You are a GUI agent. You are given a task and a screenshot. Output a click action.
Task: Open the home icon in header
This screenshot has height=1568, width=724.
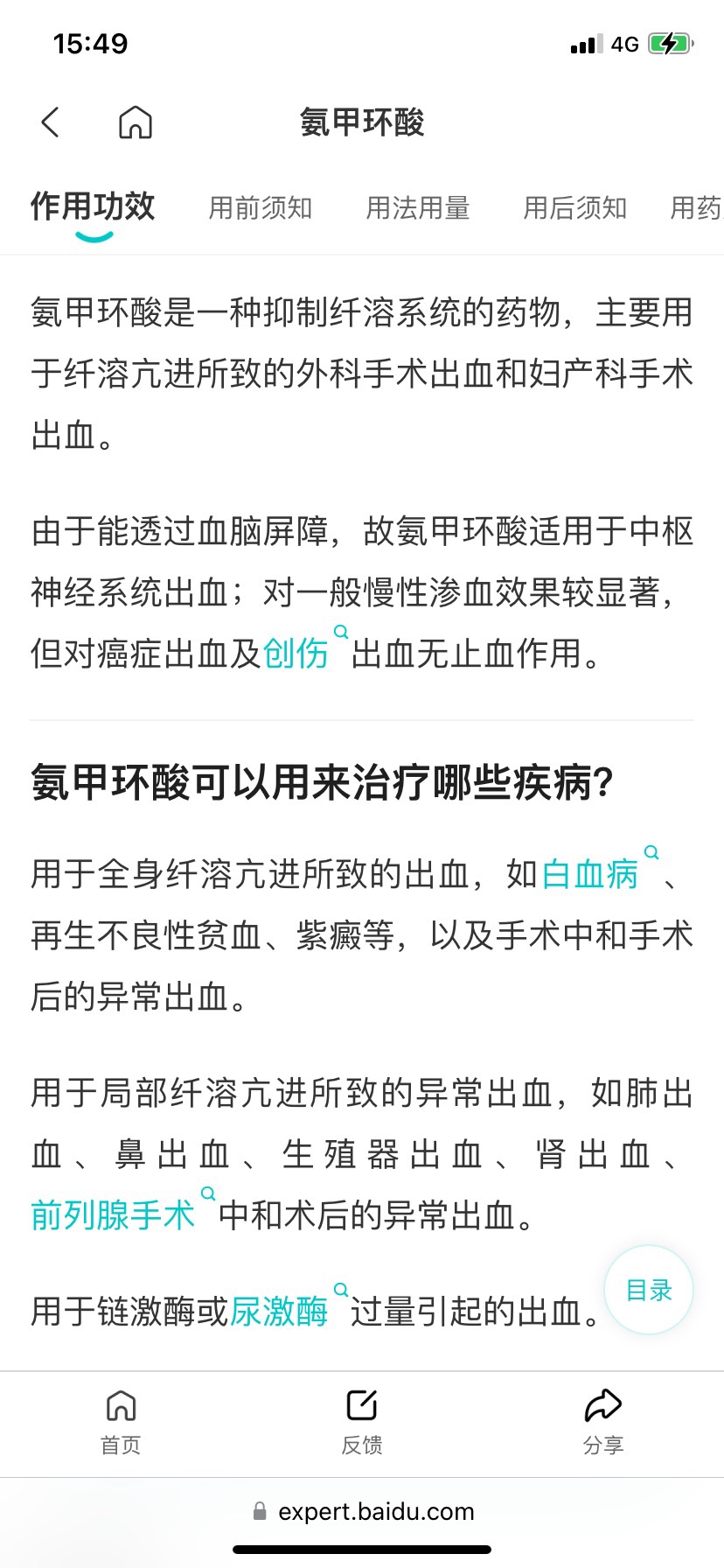136,122
